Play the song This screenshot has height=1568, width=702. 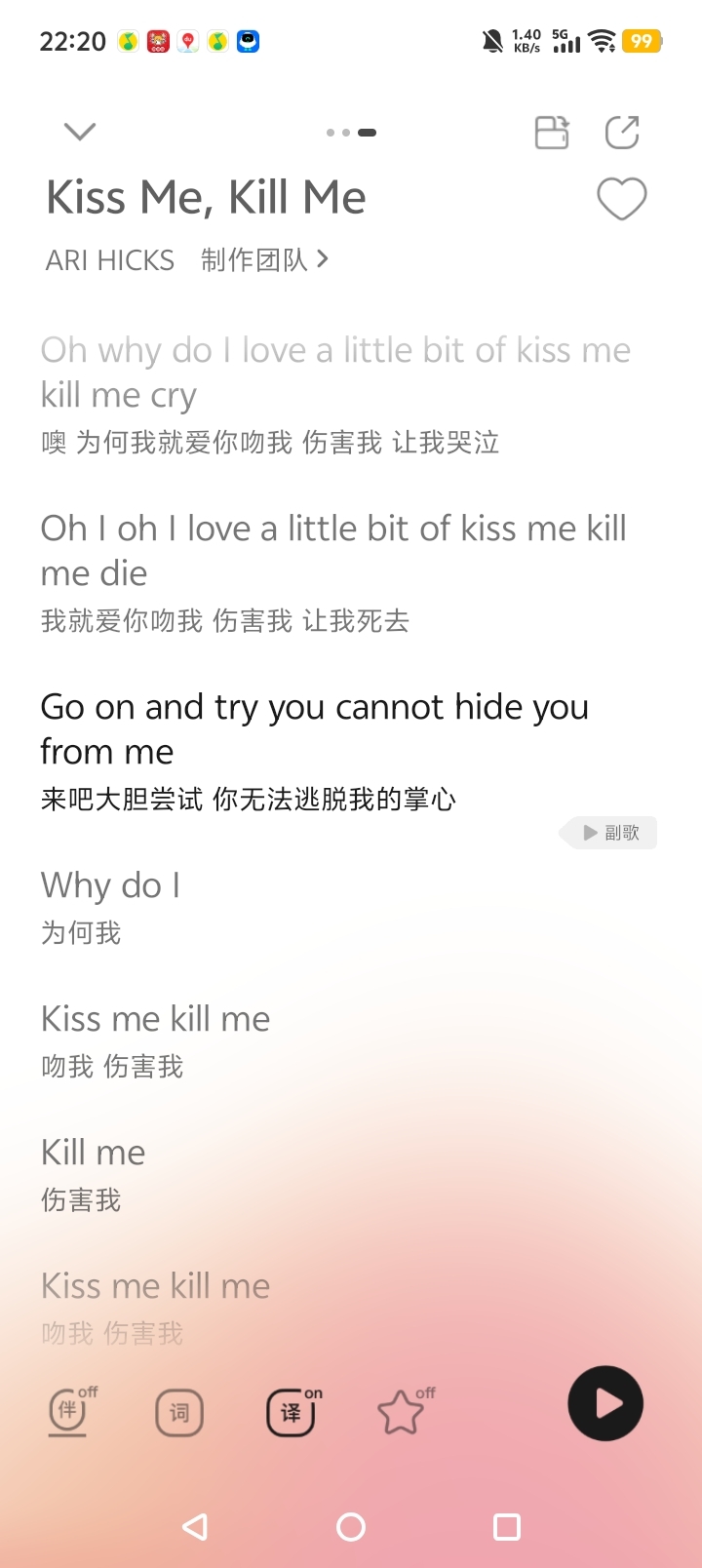[605, 1403]
